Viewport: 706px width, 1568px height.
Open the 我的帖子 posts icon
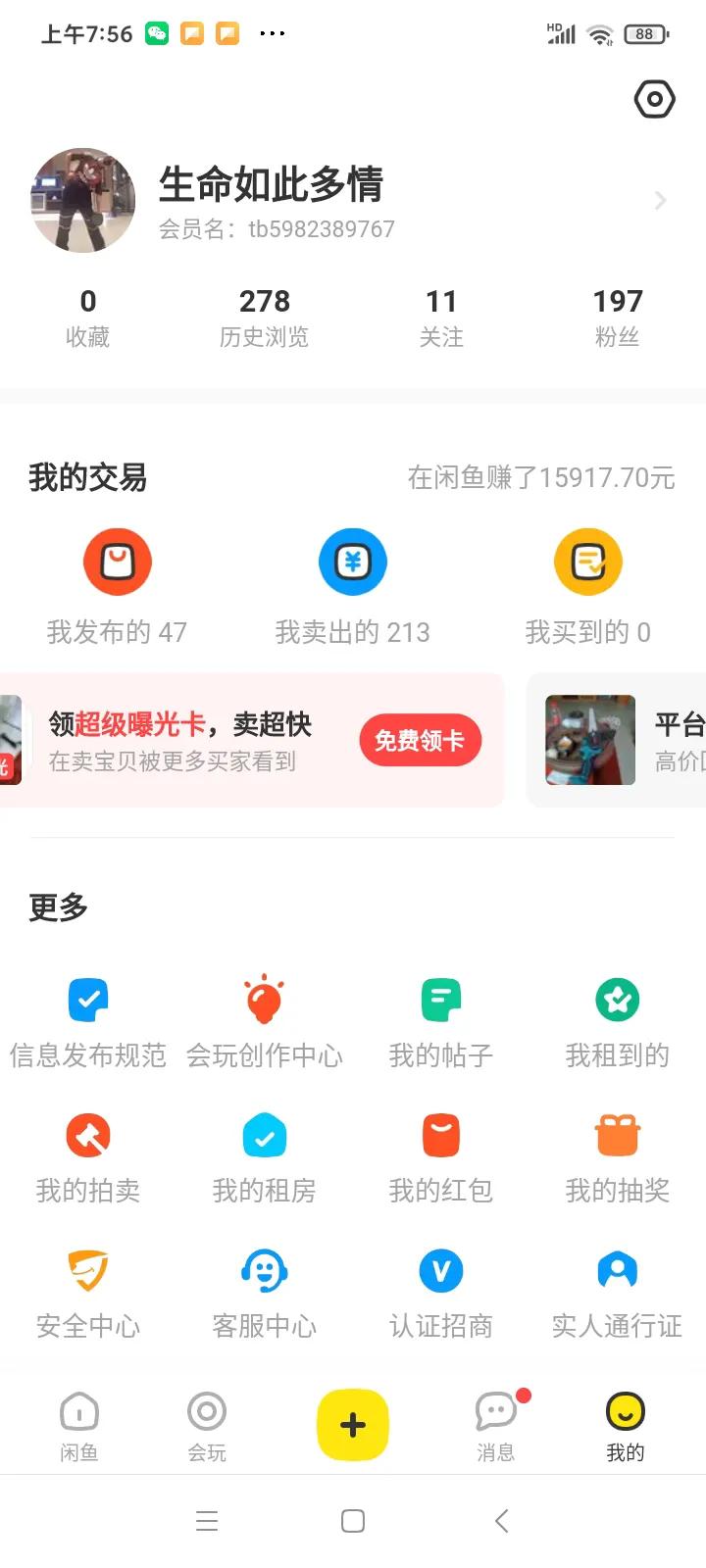pos(441,1000)
